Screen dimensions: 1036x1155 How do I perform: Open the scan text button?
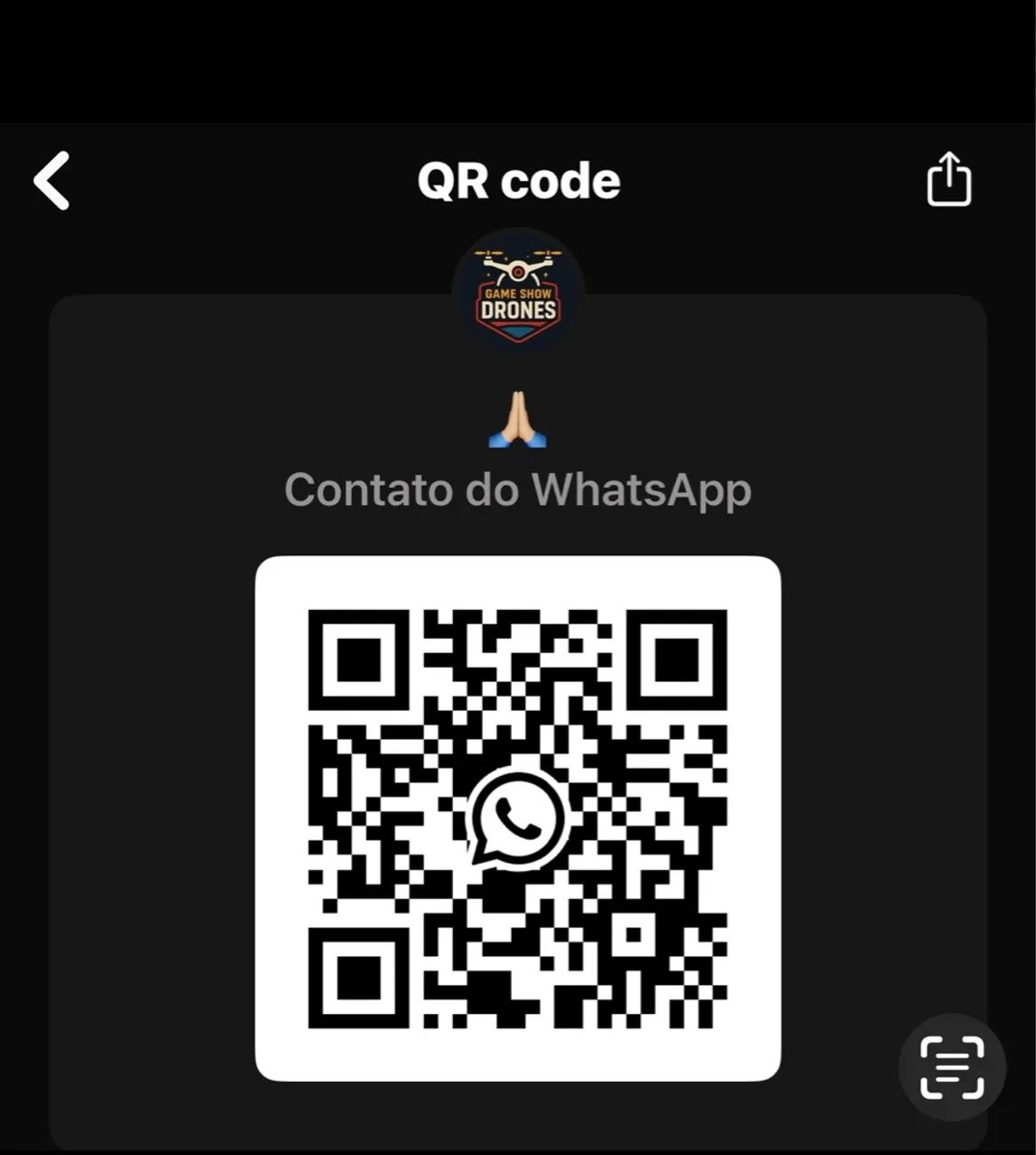click(x=952, y=1067)
